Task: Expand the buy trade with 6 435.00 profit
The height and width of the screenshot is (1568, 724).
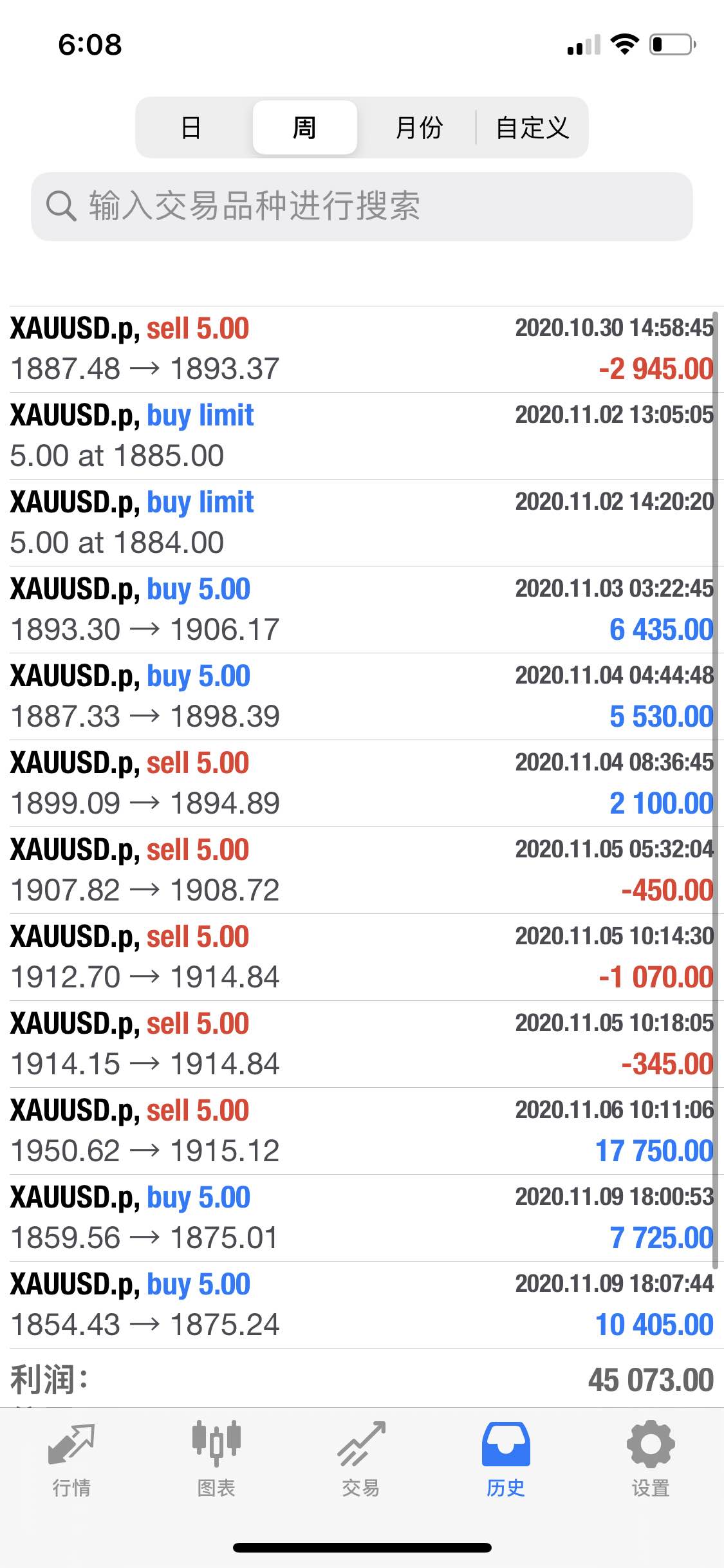Action: 362,610
